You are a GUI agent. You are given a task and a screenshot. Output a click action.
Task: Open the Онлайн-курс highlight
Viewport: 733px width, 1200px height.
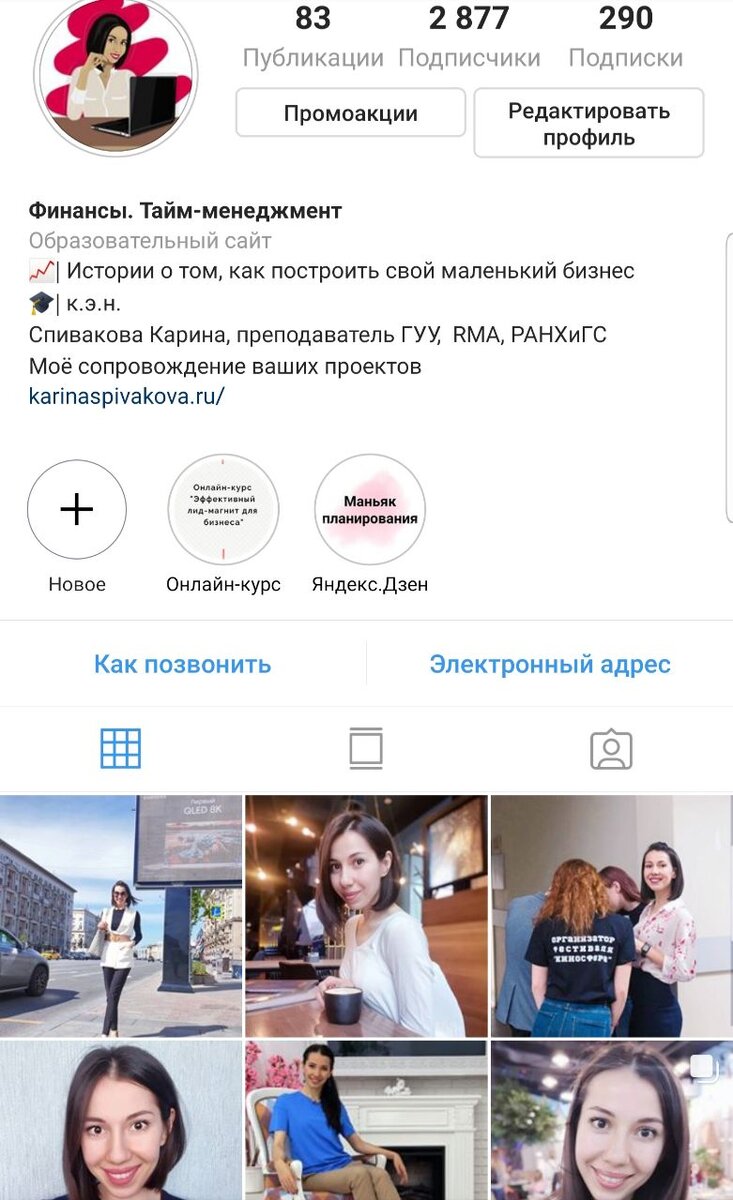(223, 510)
